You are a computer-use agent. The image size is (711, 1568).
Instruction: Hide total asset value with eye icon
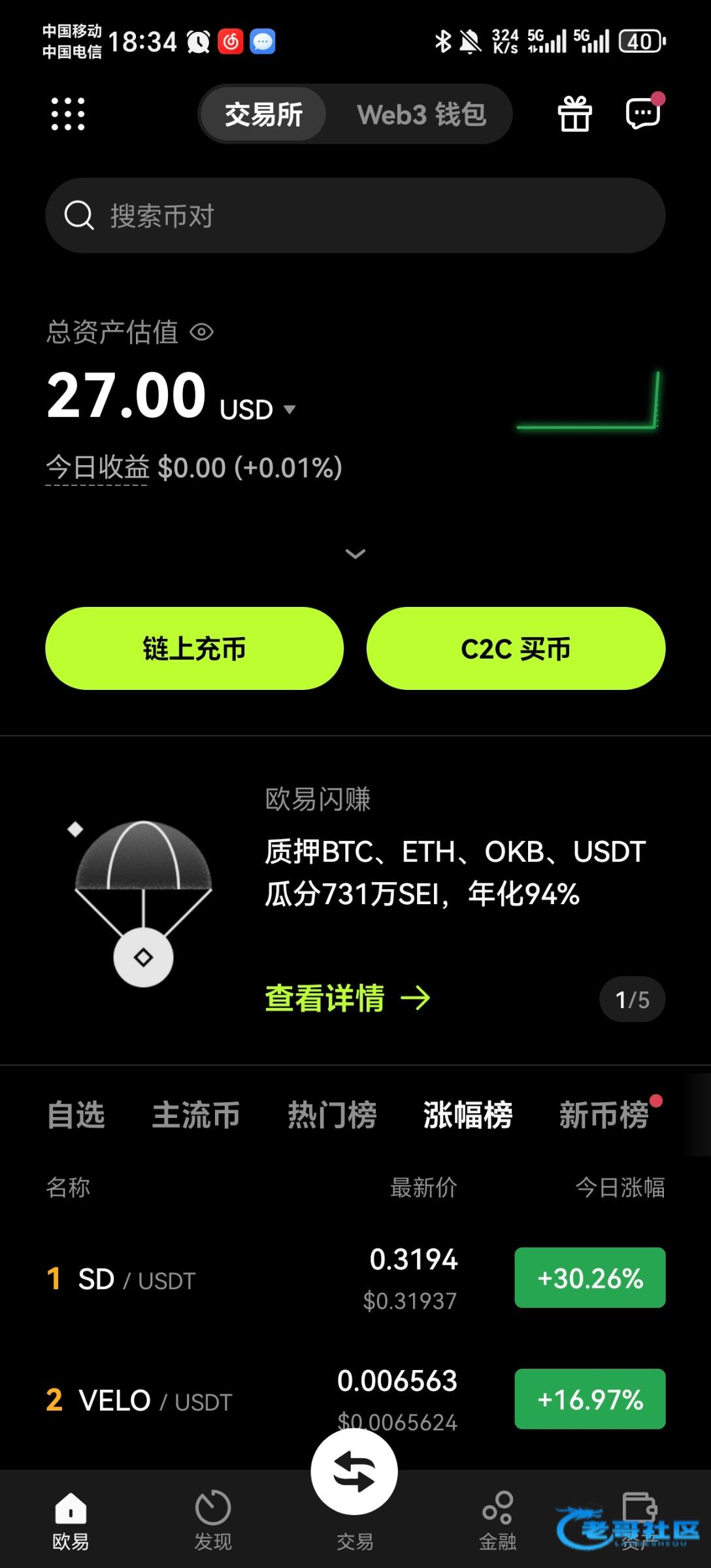point(202,333)
